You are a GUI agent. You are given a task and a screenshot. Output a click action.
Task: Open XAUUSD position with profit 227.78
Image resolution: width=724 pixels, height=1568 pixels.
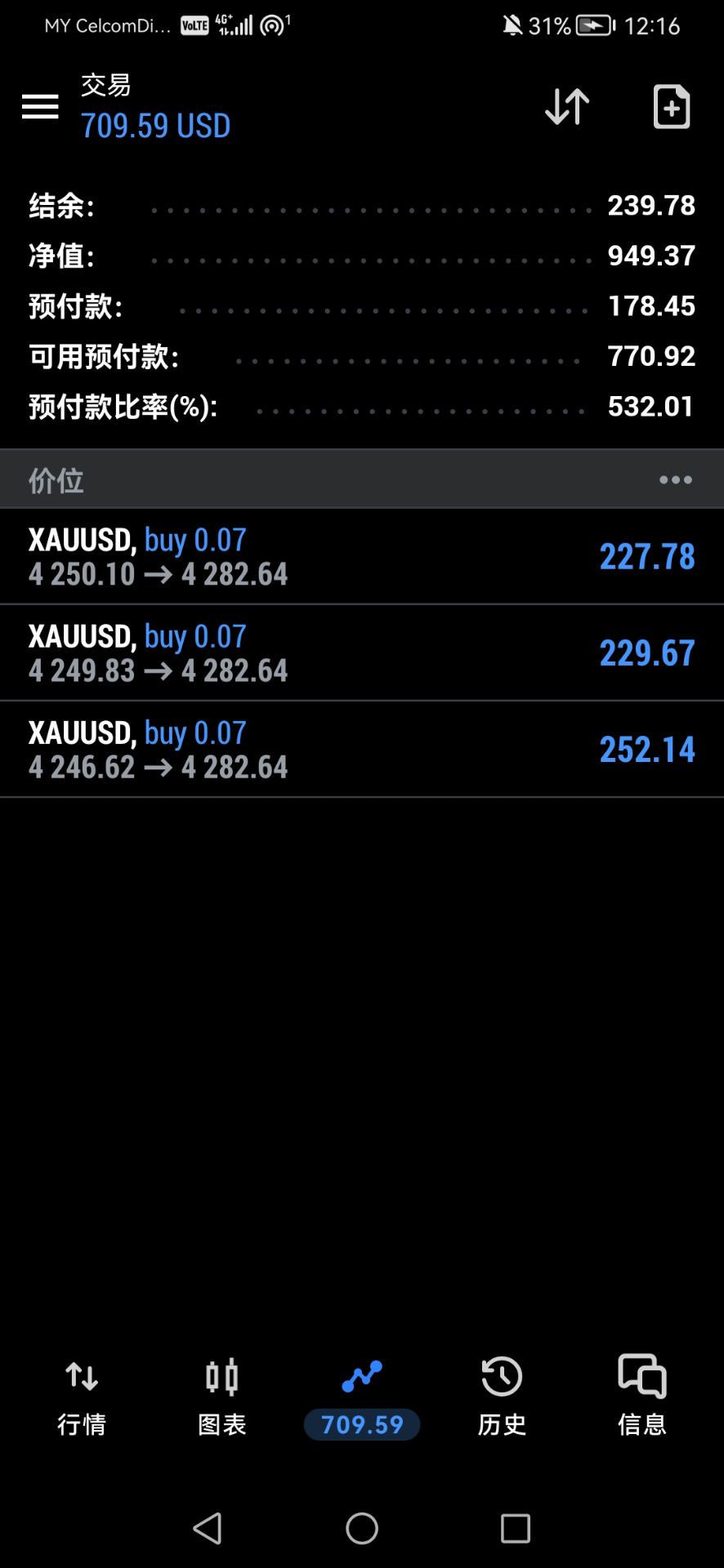[x=362, y=557]
